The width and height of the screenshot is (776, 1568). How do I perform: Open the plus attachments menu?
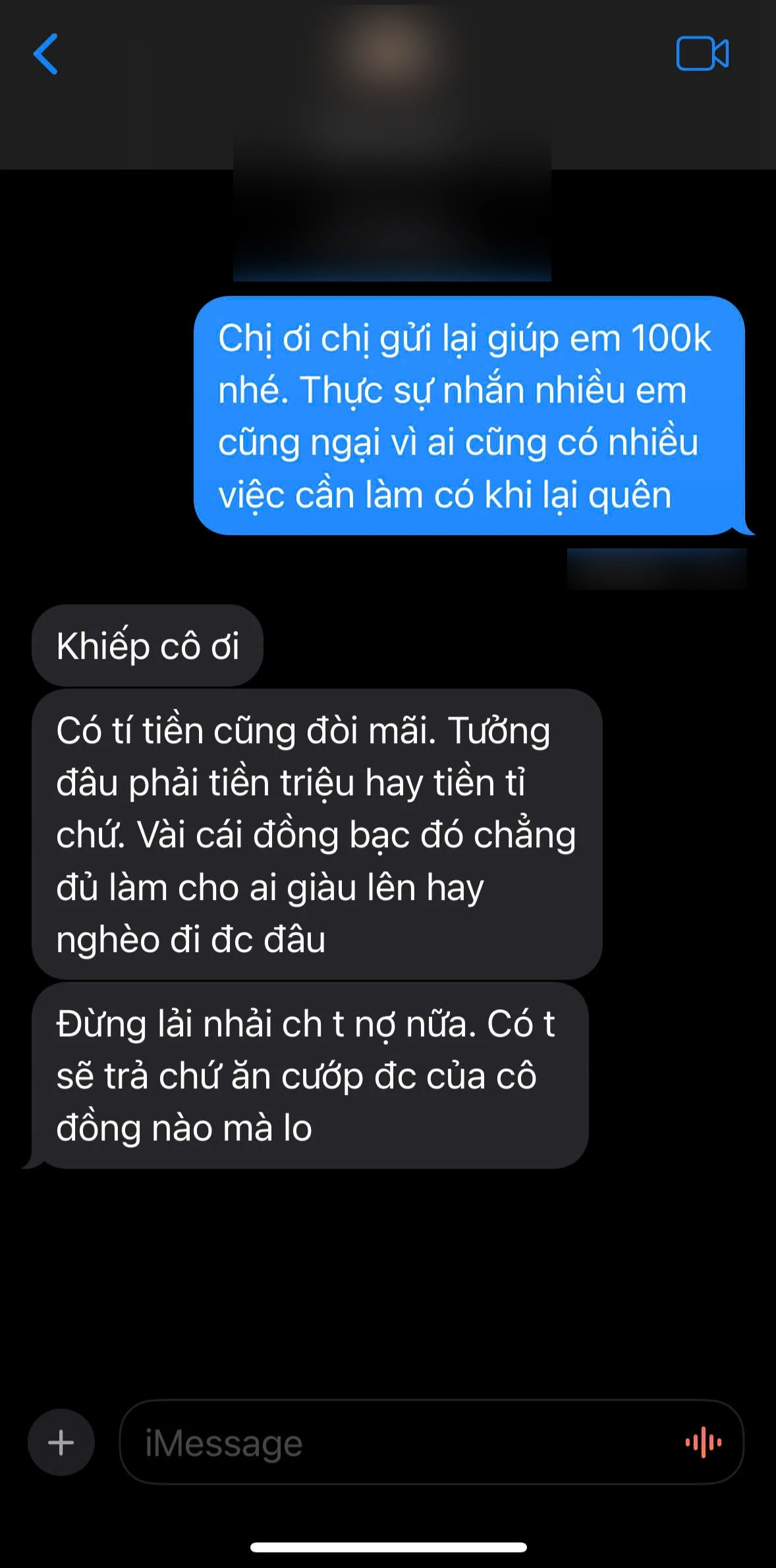coord(61,1442)
